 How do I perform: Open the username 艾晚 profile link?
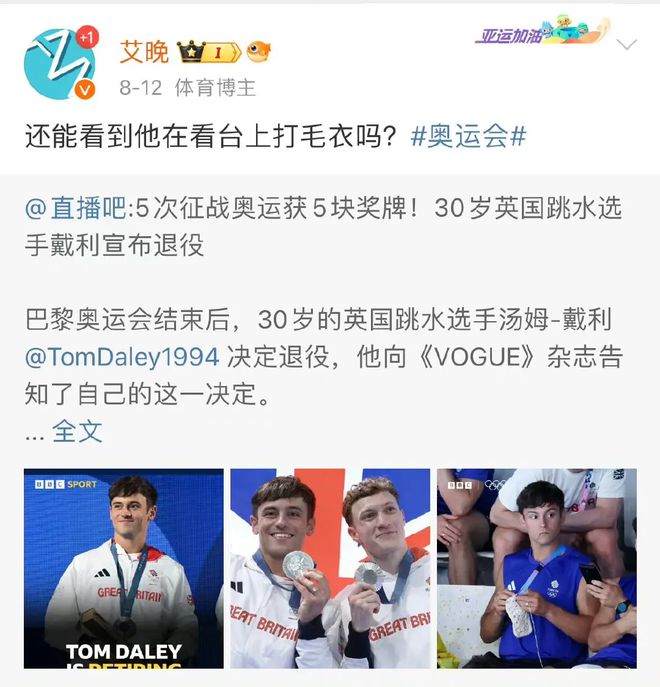(x=144, y=51)
